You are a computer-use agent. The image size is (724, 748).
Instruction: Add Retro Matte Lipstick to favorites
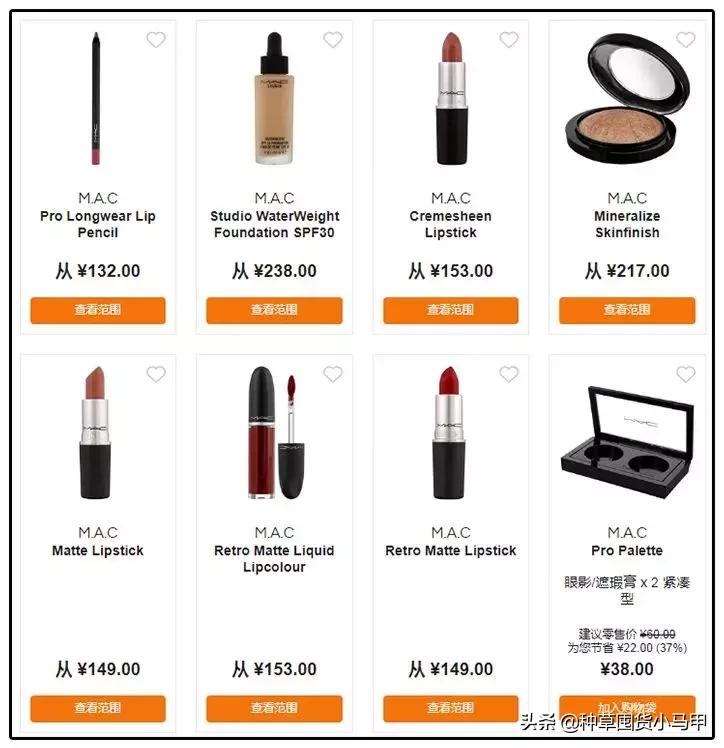(x=509, y=374)
